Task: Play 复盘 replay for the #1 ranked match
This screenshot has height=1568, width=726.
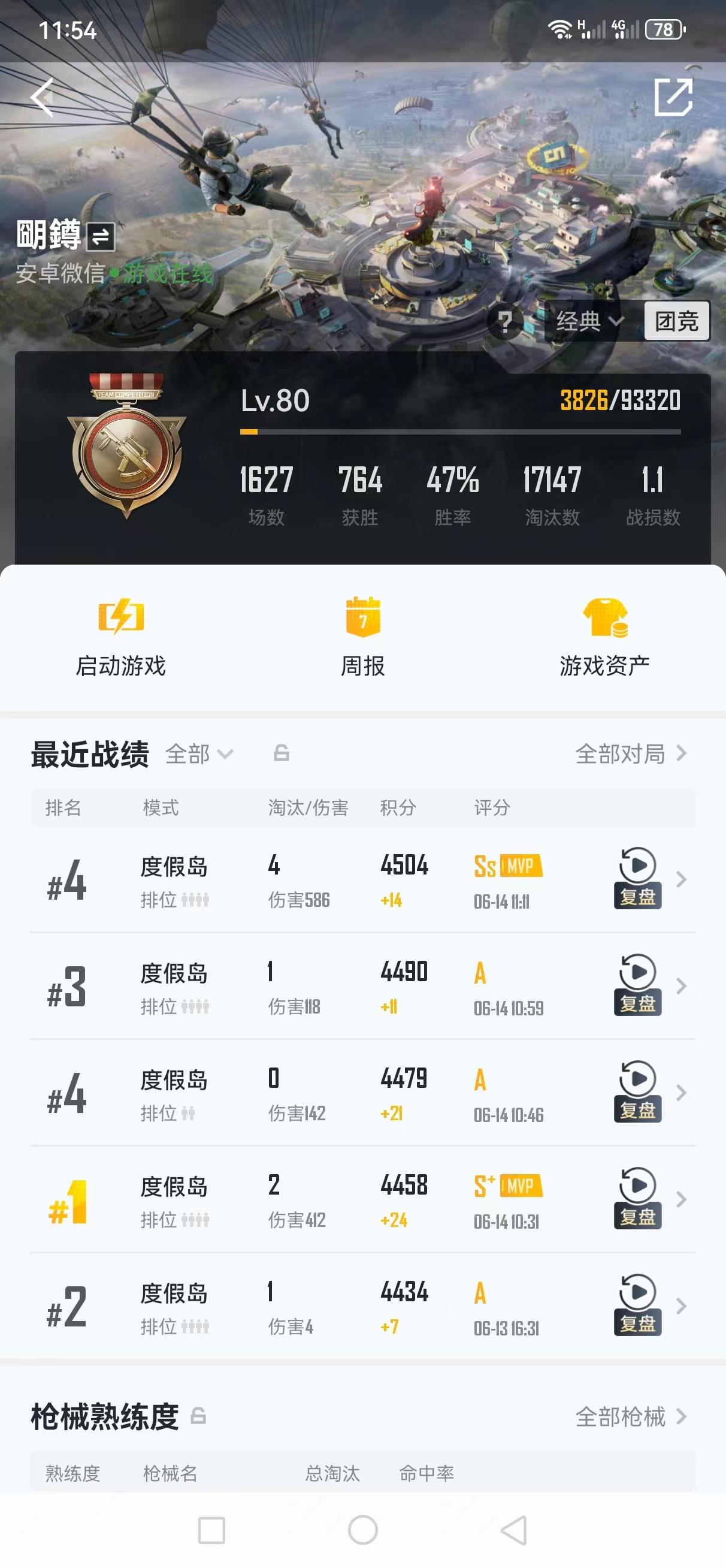Action: point(637,1199)
